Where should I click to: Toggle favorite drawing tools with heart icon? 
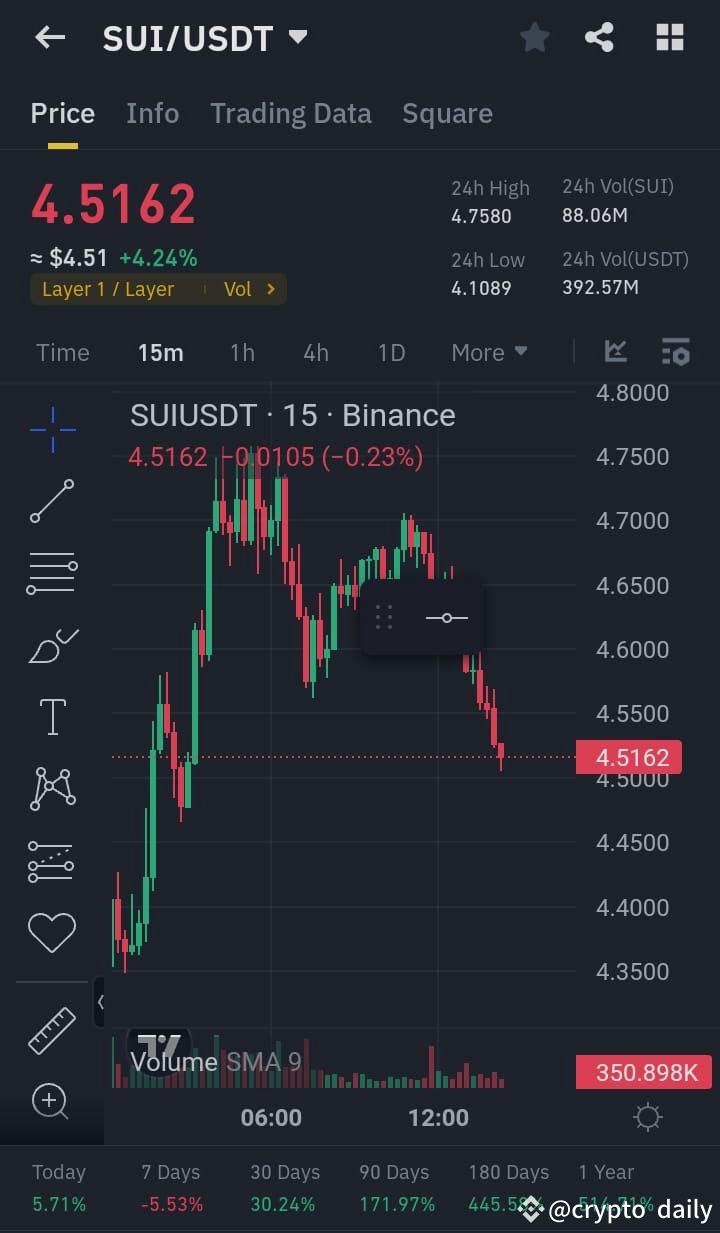51,931
